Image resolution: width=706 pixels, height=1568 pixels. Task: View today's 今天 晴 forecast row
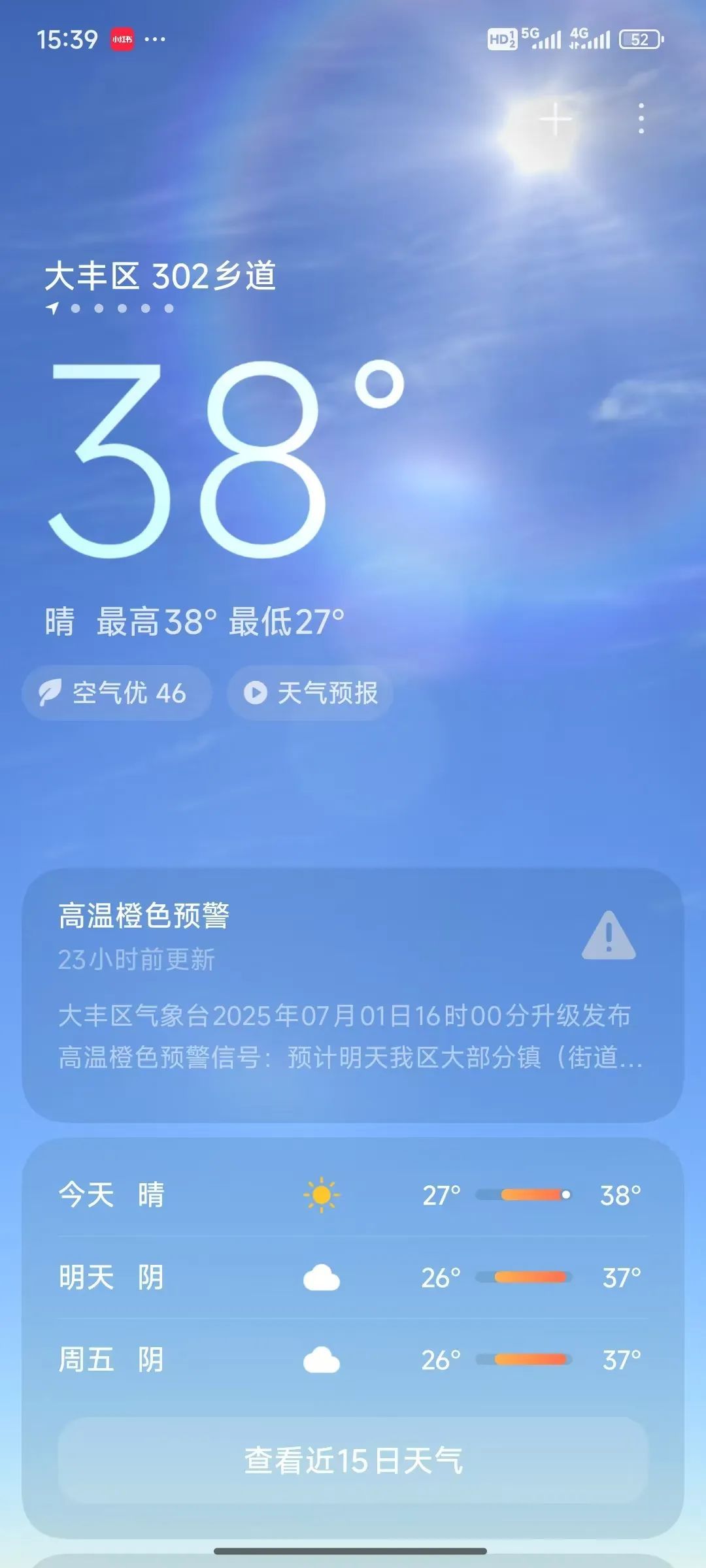click(x=353, y=1194)
